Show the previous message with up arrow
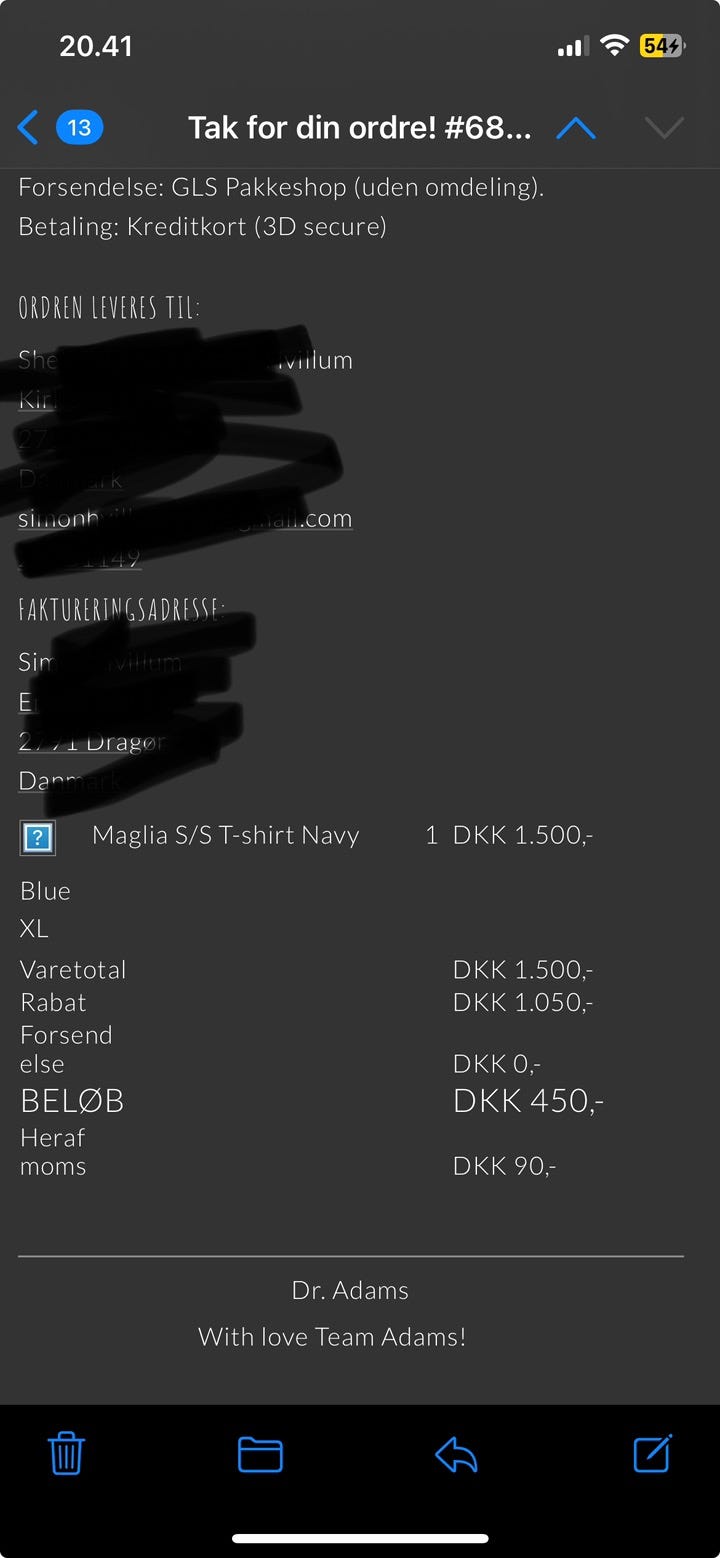 click(576, 128)
